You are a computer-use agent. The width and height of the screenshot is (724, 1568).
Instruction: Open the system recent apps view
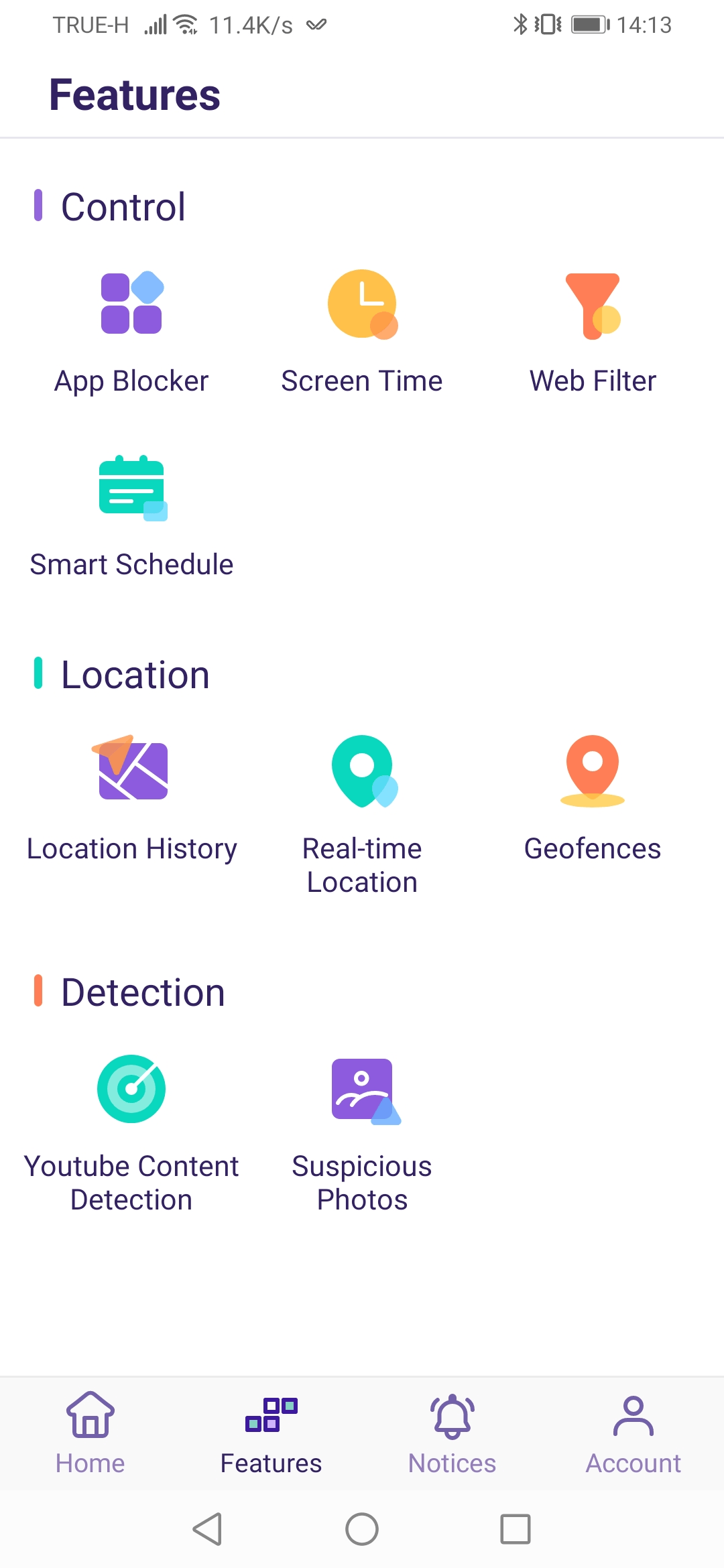coord(516,1529)
